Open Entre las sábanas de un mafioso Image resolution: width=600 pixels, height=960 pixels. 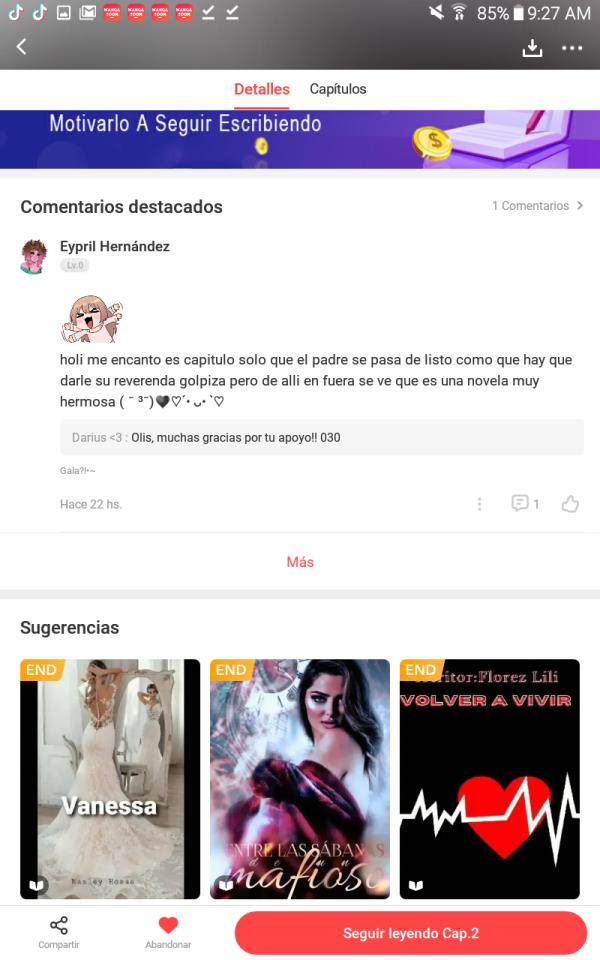[x=300, y=778]
